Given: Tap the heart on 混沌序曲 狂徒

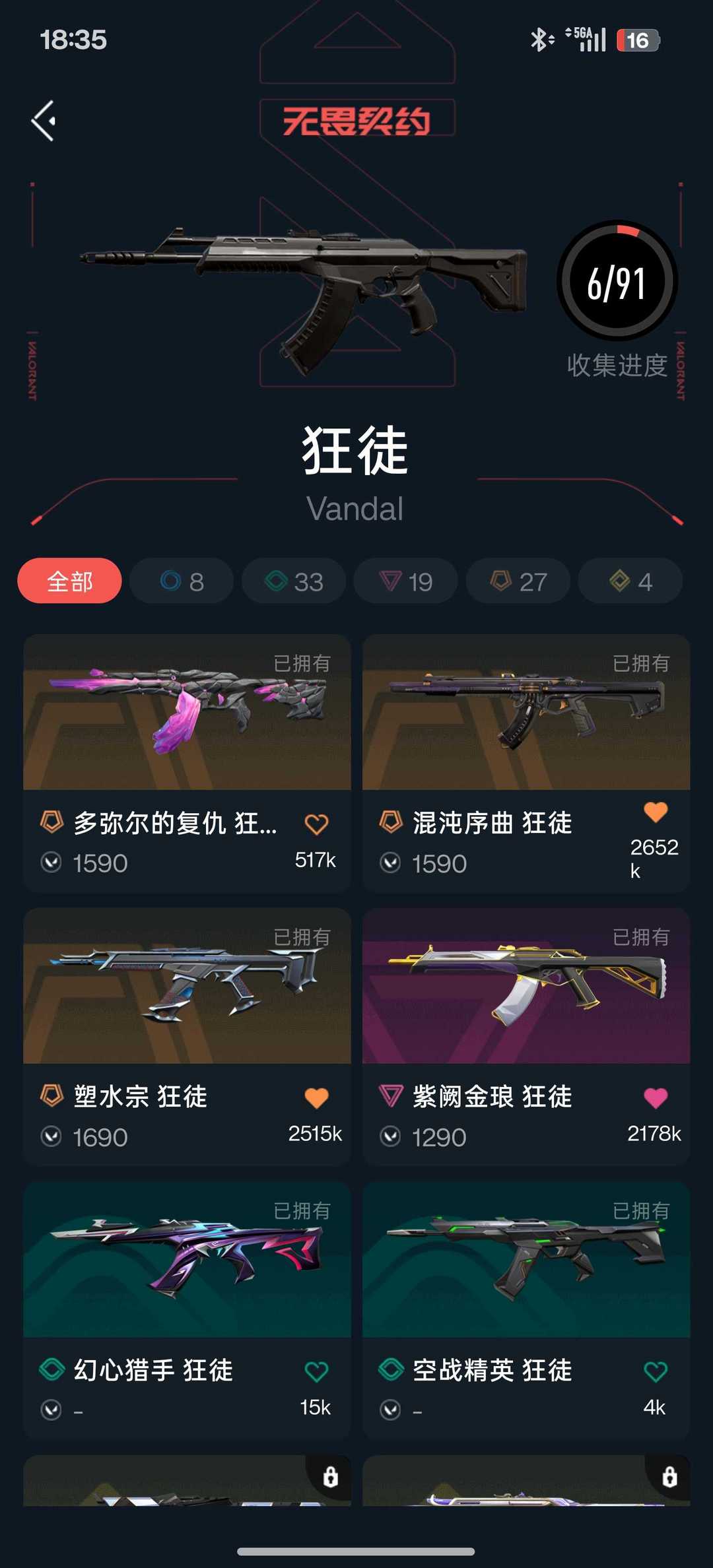Looking at the screenshot, I should click(x=656, y=812).
